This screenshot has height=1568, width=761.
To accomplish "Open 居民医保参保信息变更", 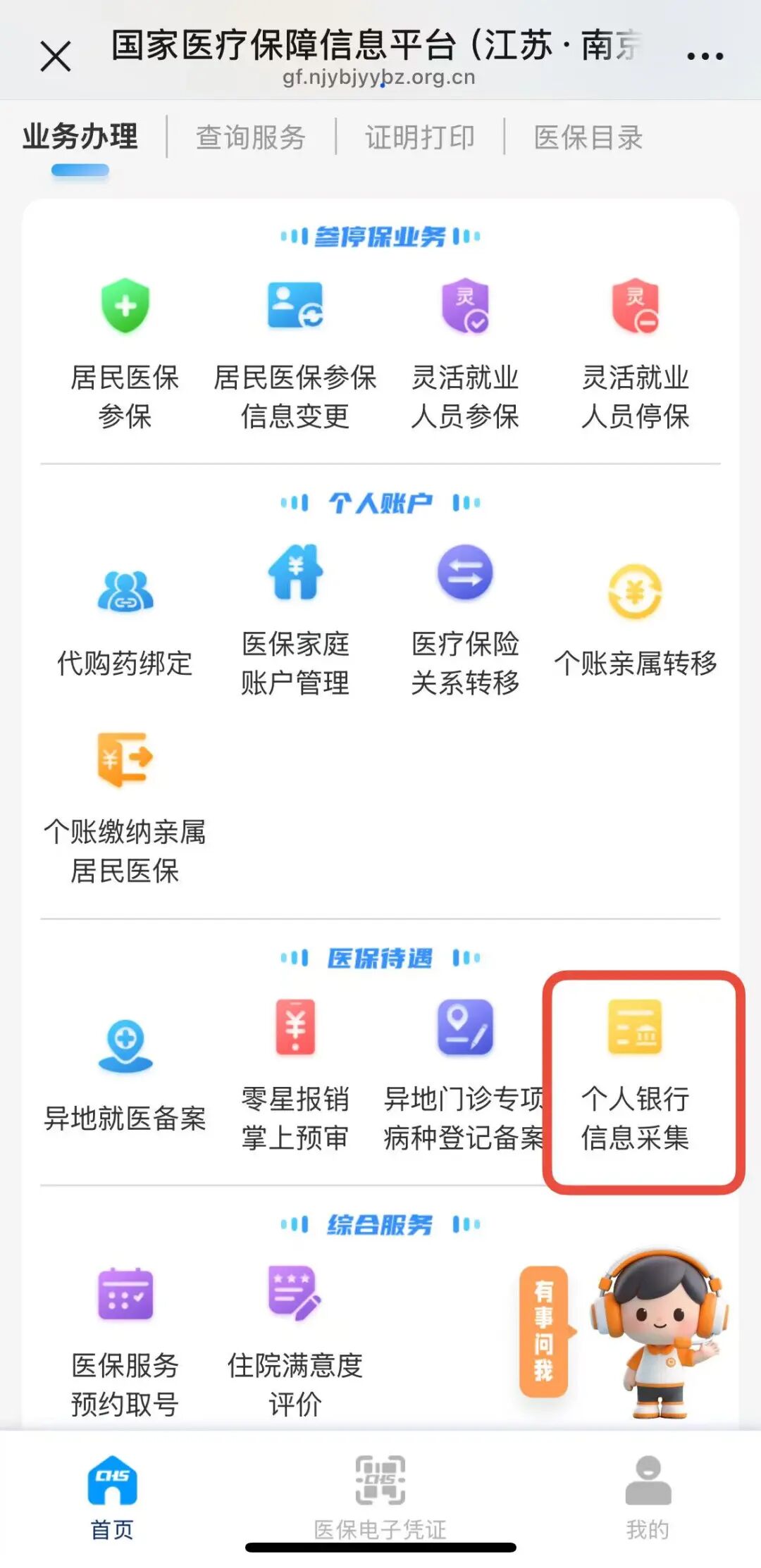I will (295, 352).
